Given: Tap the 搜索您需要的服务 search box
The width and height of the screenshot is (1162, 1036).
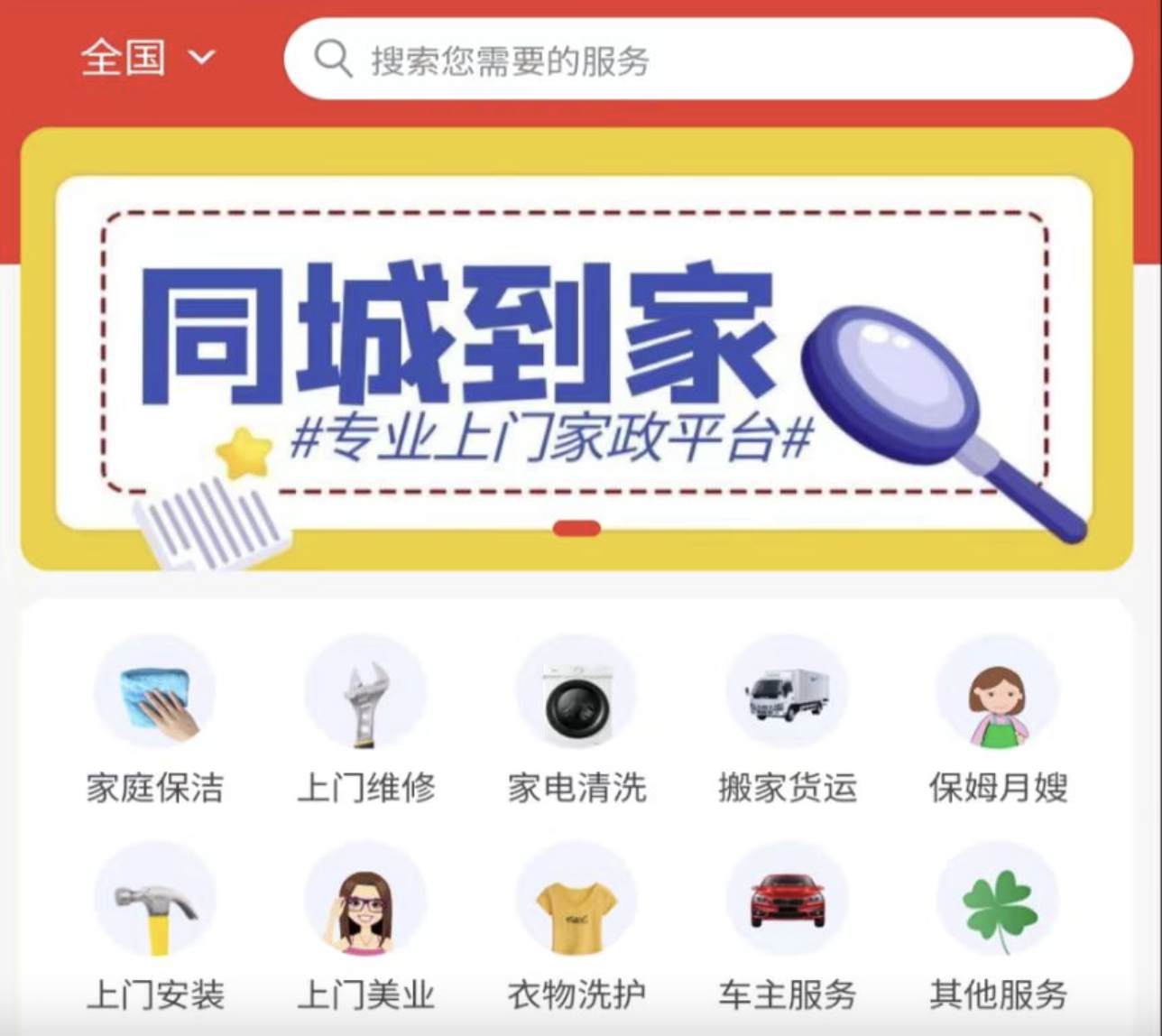Looking at the screenshot, I should (707, 60).
